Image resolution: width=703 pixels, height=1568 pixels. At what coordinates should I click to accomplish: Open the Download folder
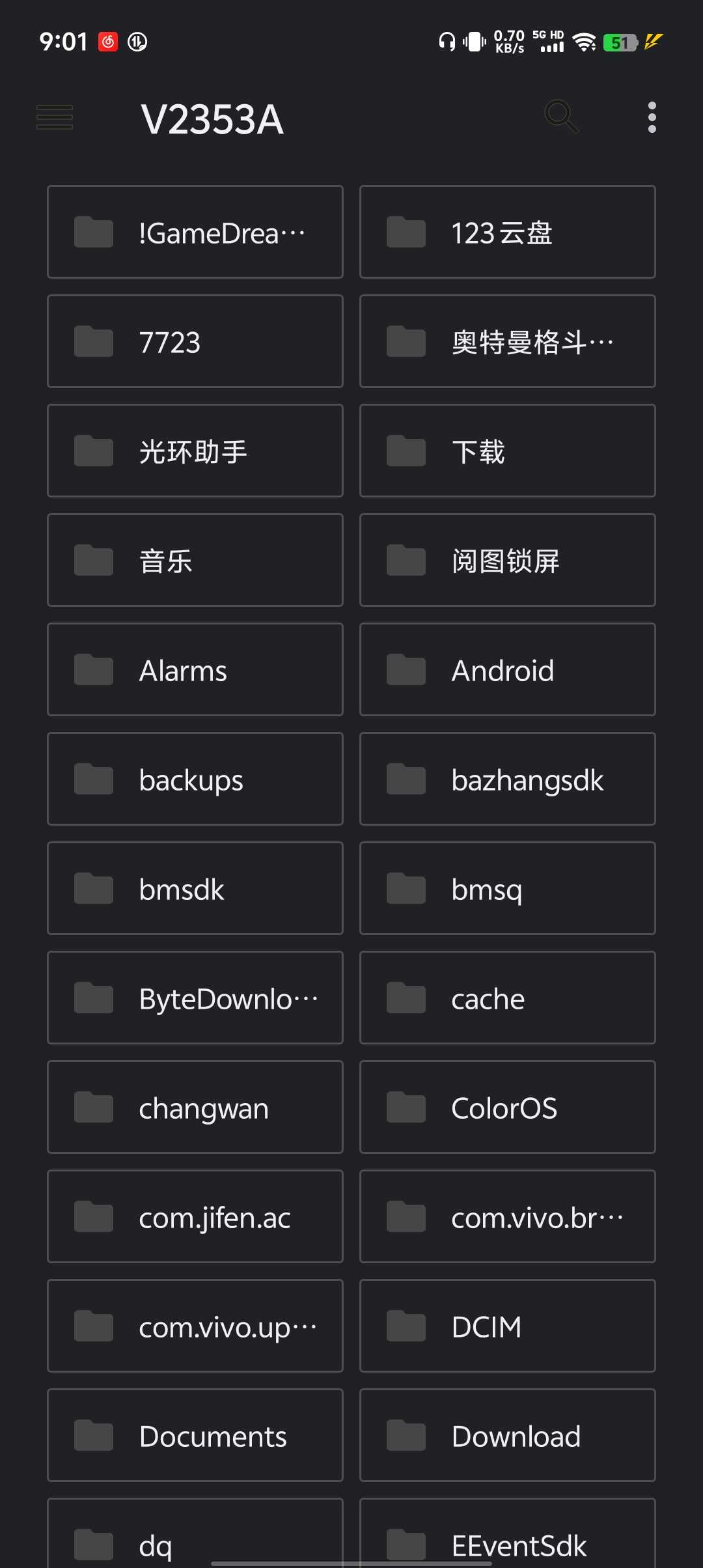507,1436
